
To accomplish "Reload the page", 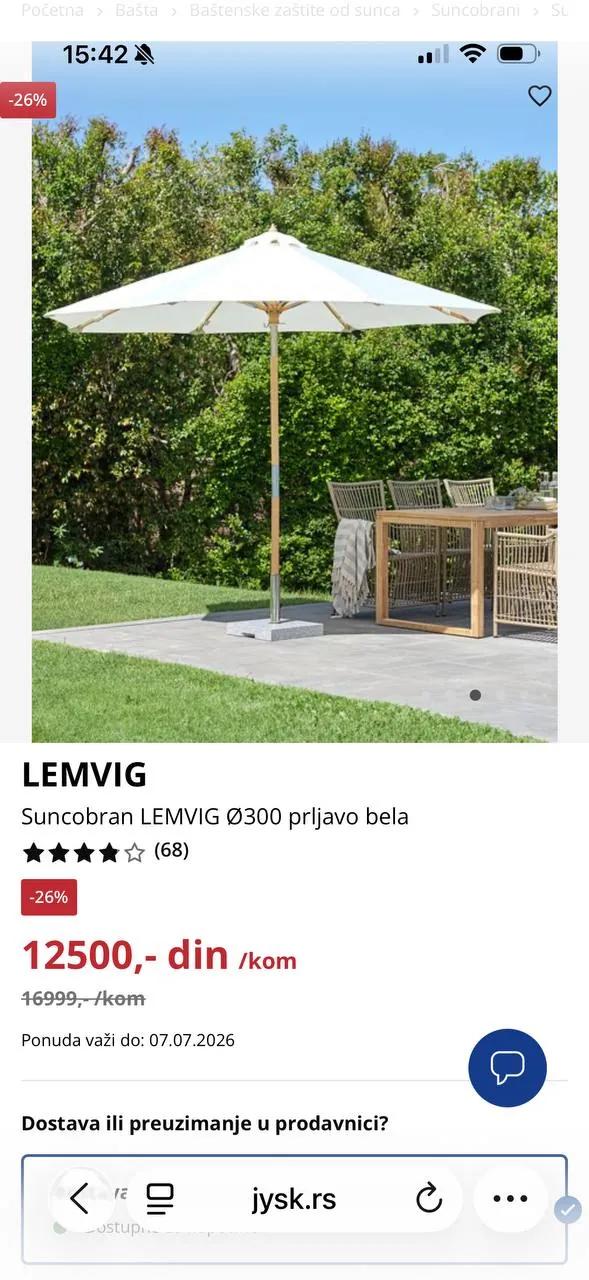I will click(x=429, y=1198).
